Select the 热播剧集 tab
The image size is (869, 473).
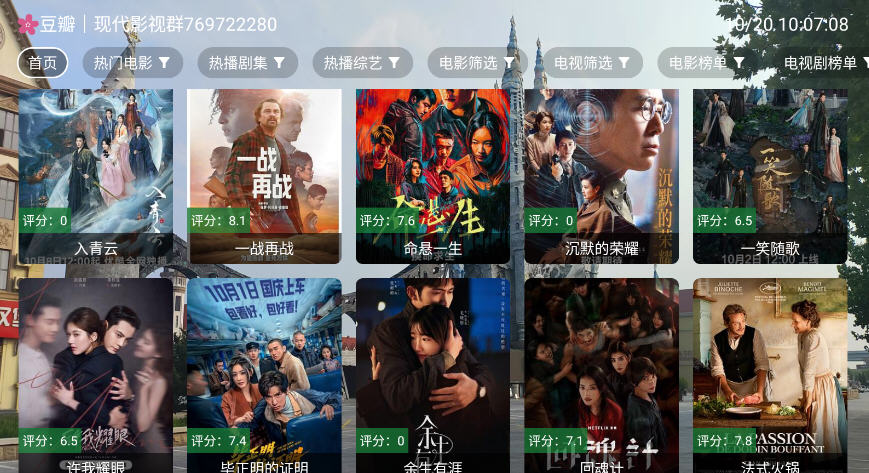(x=247, y=63)
